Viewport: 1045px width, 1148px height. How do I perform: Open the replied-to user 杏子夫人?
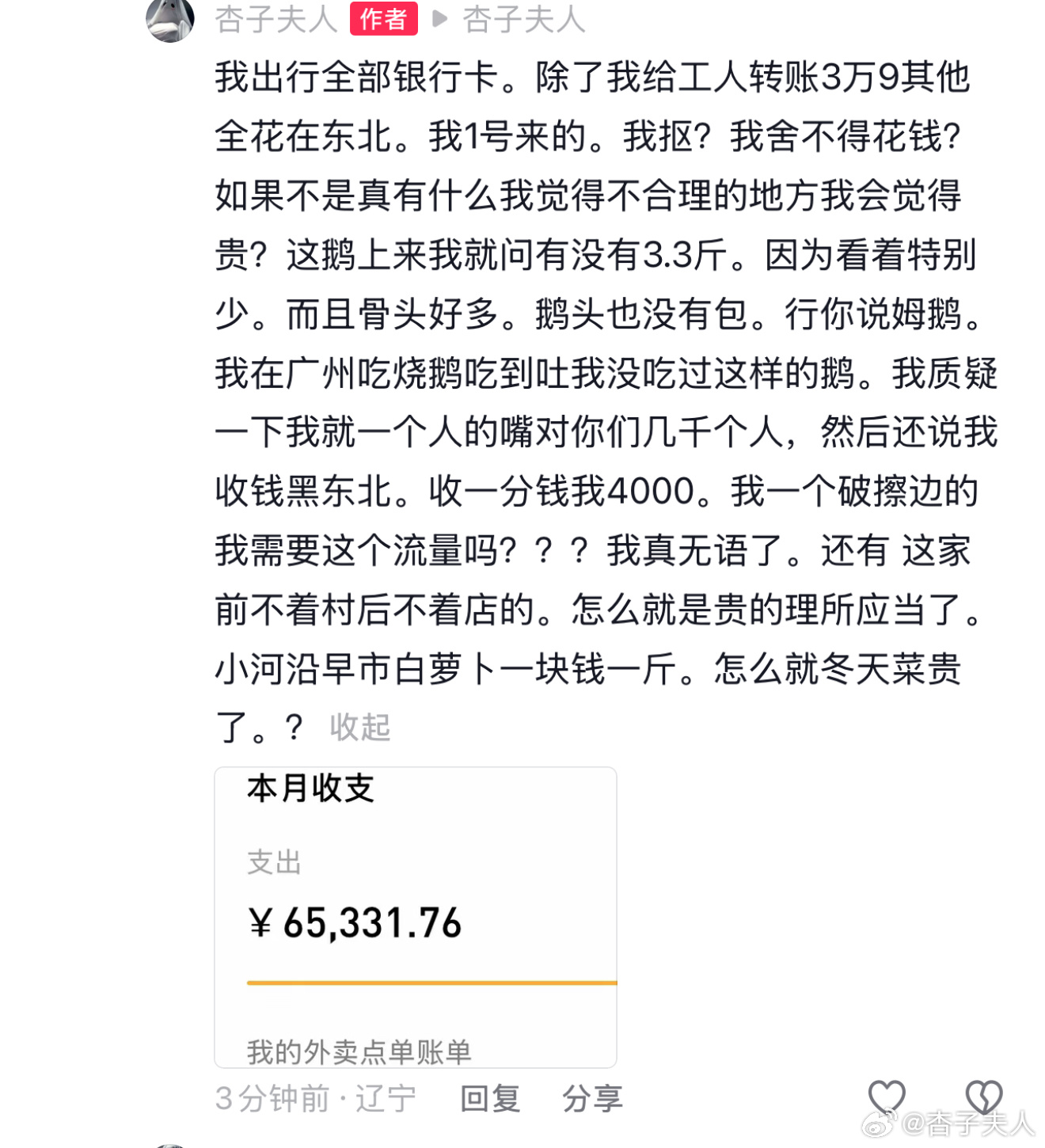[x=523, y=20]
